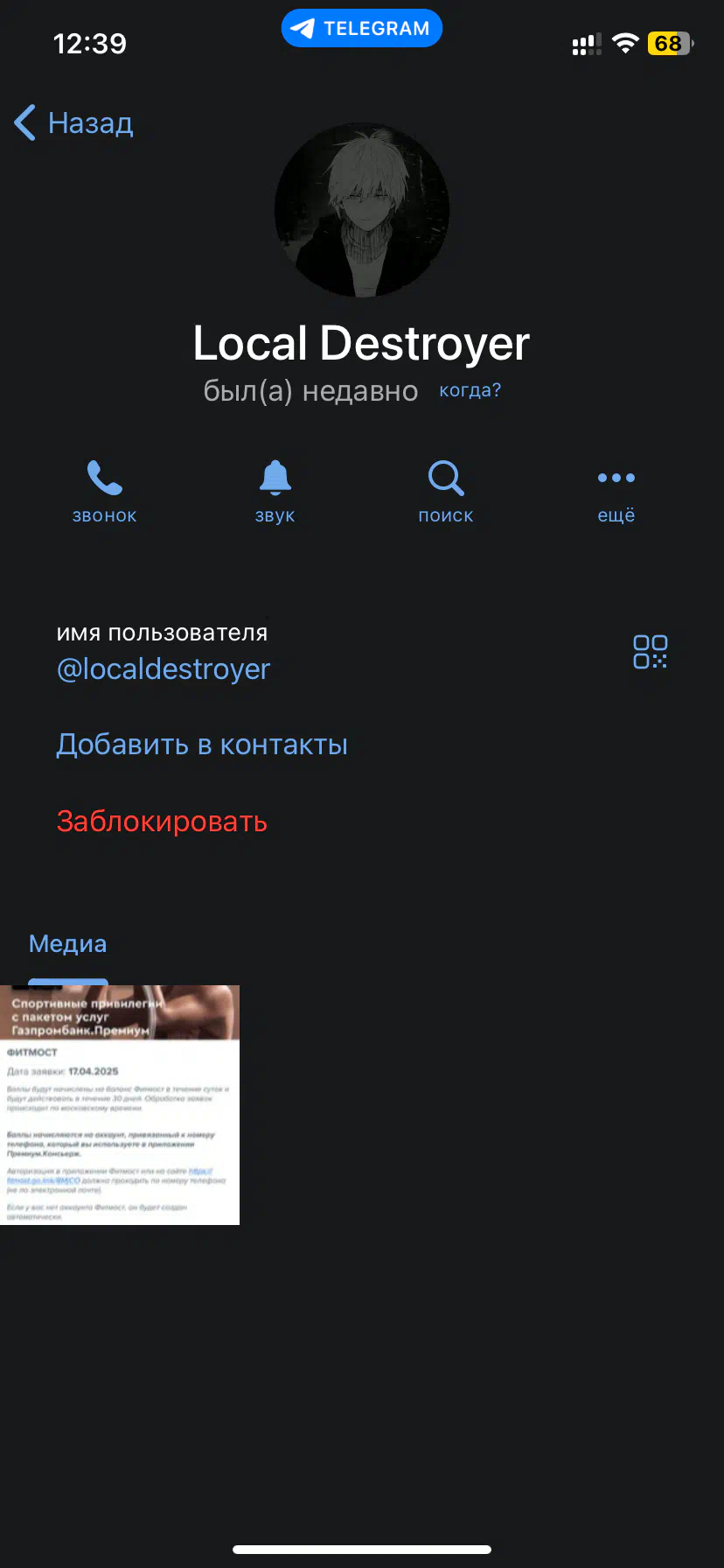
Task: Open the Газпромбанк media thumbnail
Action: [x=120, y=1105]
